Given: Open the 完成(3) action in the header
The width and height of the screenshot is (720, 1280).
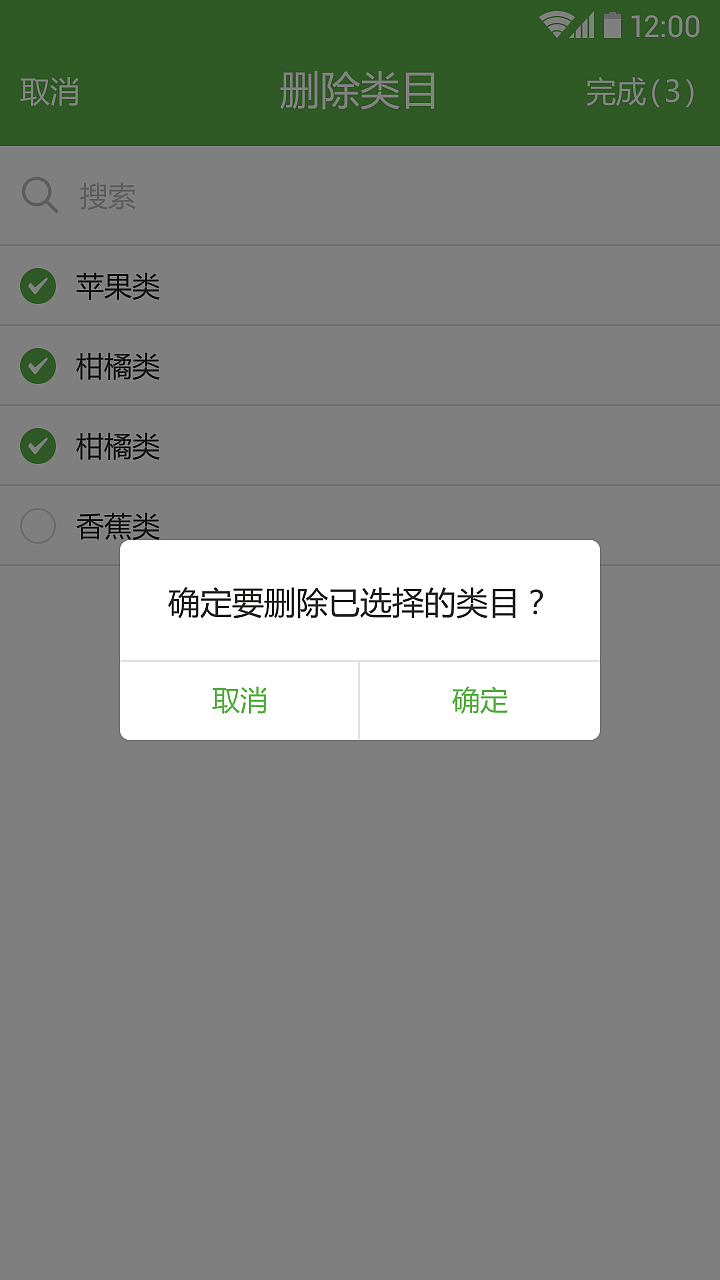Looking at the screenshot, I should (x=641, y=92).
